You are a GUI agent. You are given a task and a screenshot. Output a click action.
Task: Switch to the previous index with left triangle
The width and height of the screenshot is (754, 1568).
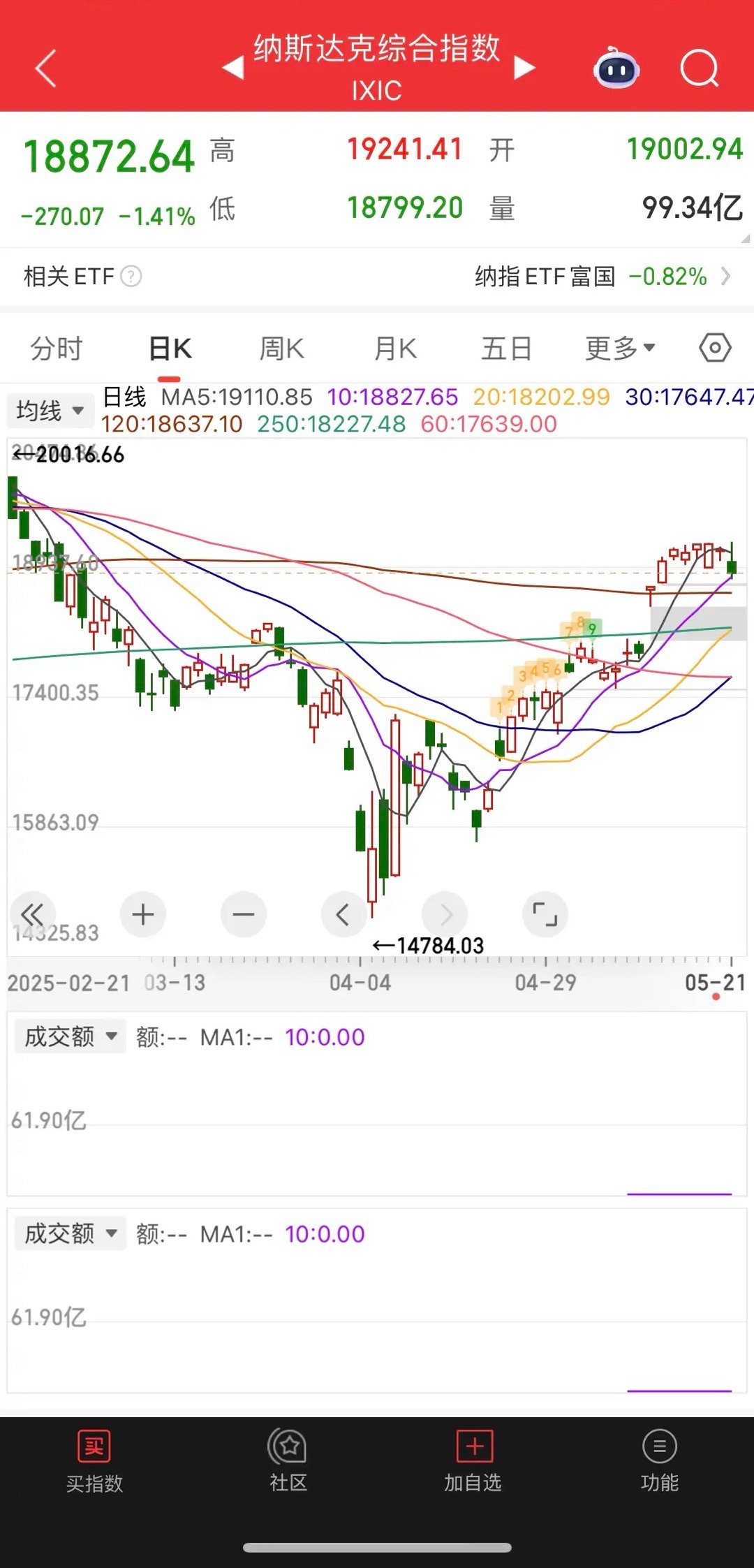point(233,68)
